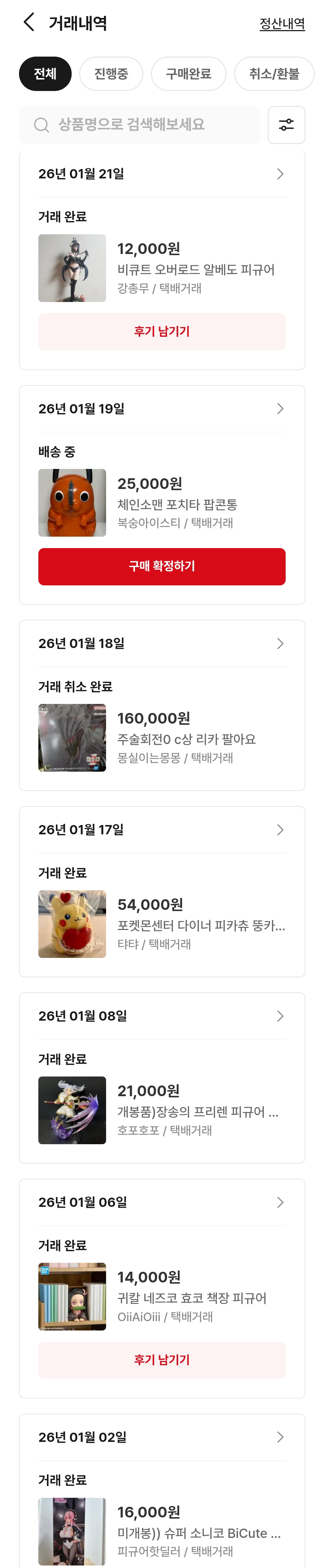
Task: Open the 정산내역 link
Action: pos(282,24)
